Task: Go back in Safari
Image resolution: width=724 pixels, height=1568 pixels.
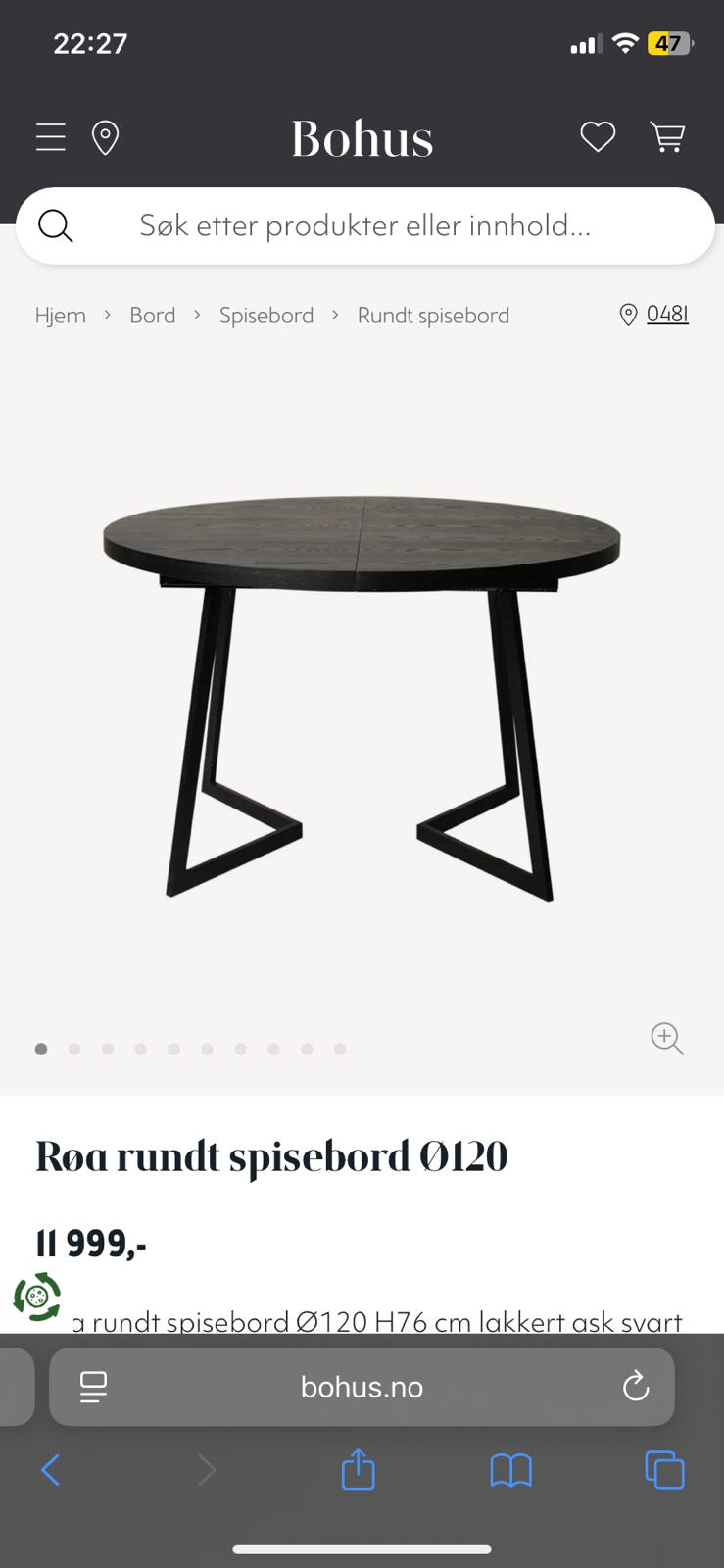Action: click(51, 1470)
